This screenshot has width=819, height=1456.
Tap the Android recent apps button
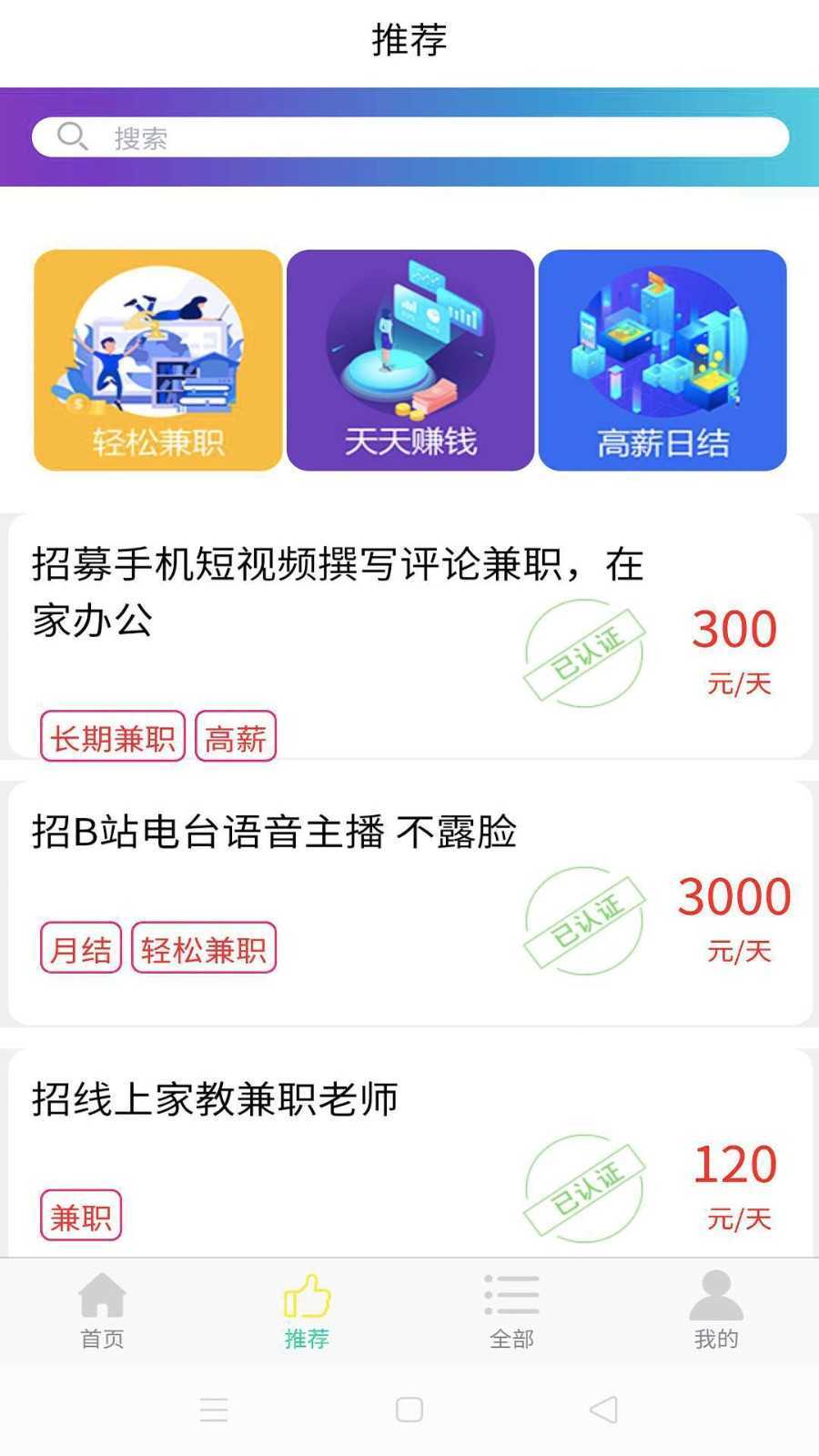pos(214,1410)
